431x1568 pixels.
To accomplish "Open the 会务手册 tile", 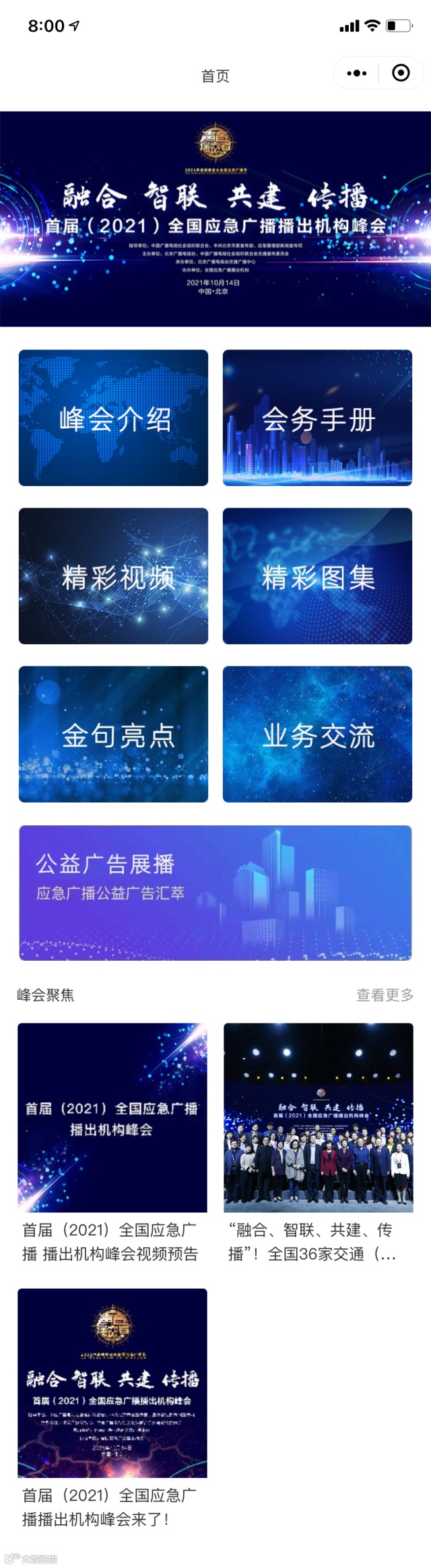I will pos(317,417).
